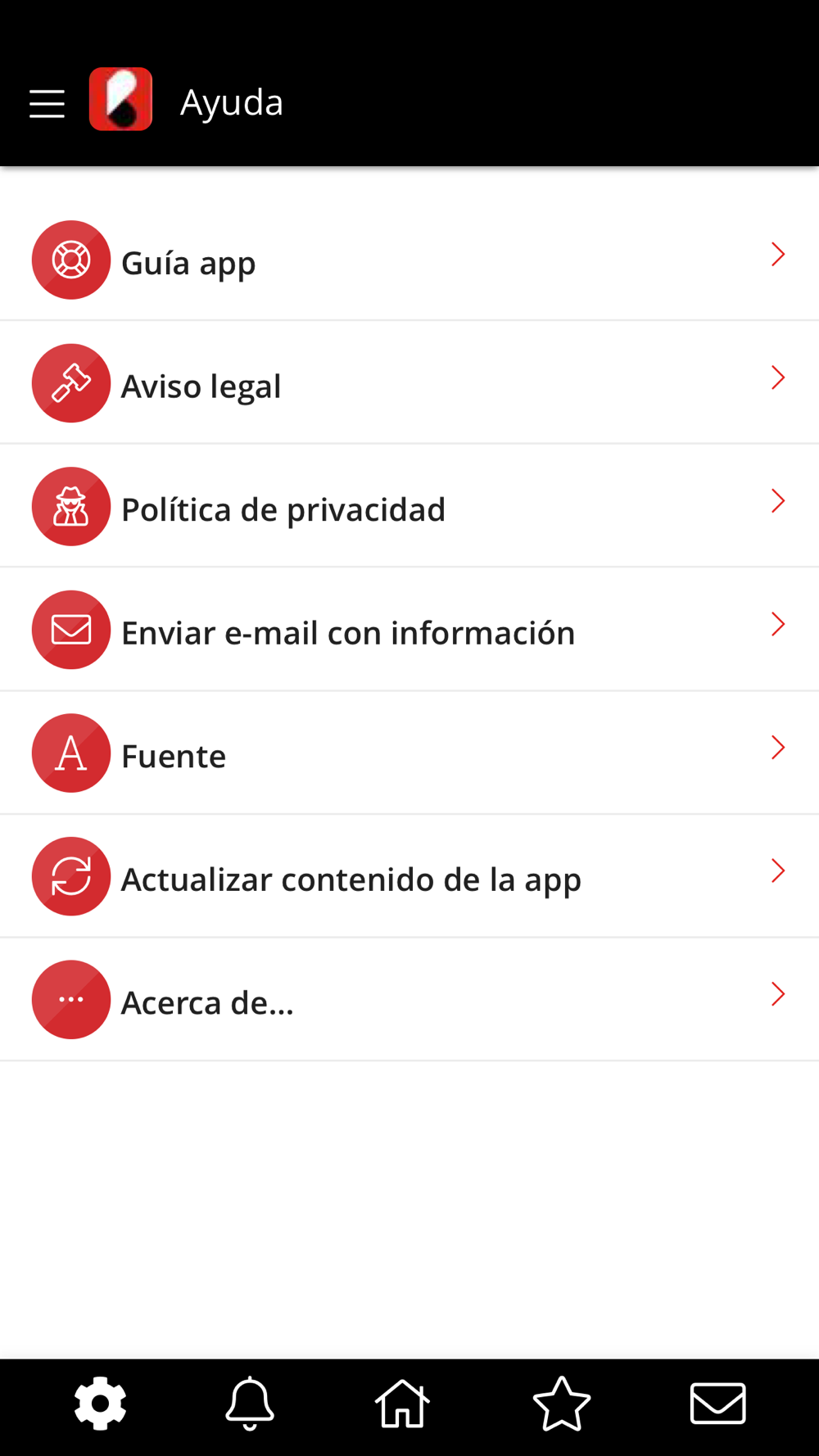Open the envelope tab in bottom bar
This screenshot has height=1456, width=819.
pyautogui.click(x=718, y=1404)
